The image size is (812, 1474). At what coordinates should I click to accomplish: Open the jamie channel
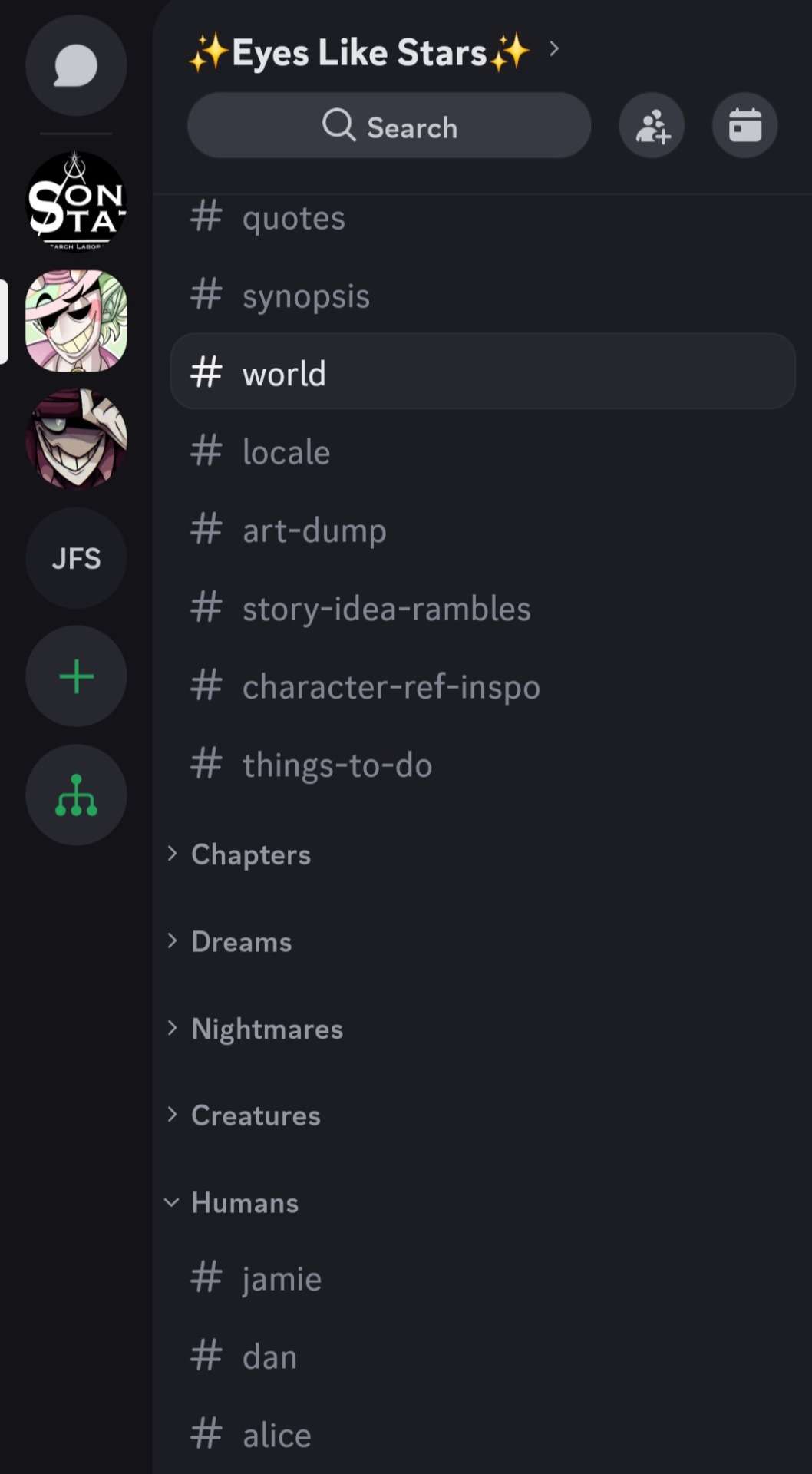(281, 1279)
